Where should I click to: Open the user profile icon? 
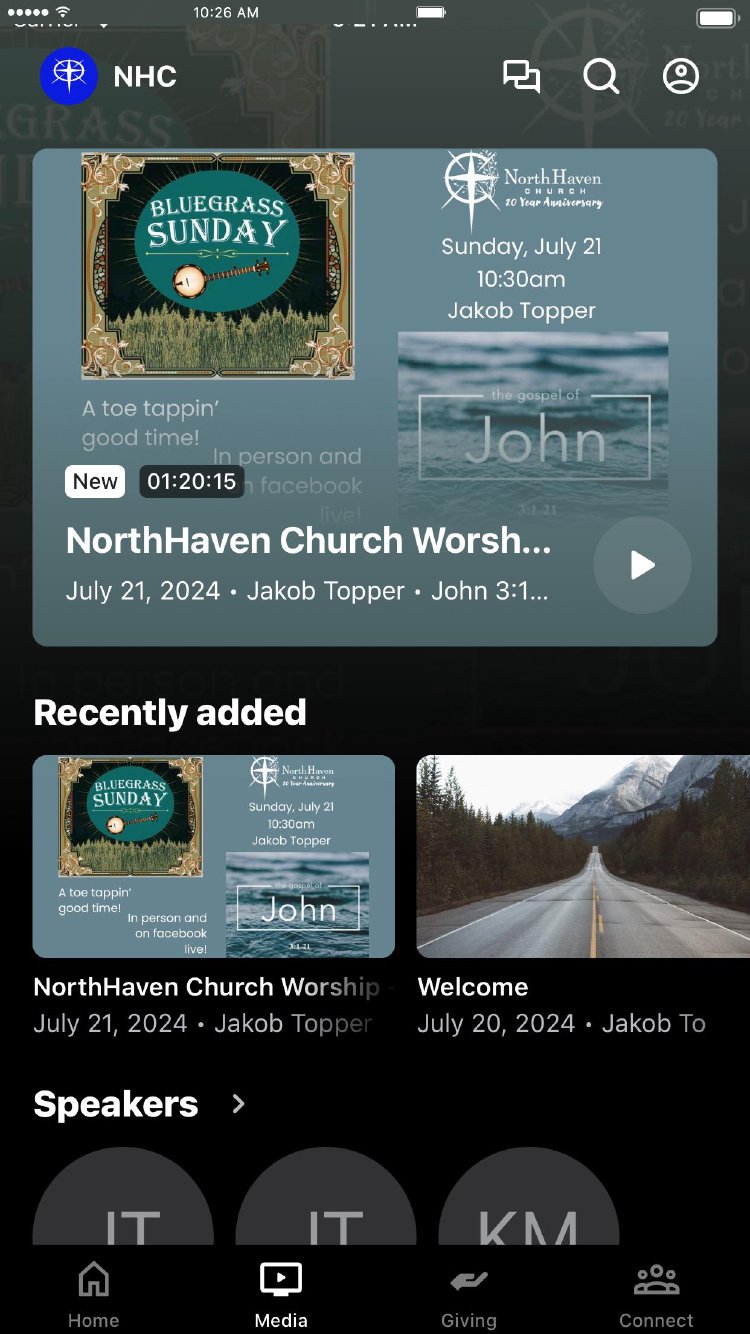tap(681, 77)
